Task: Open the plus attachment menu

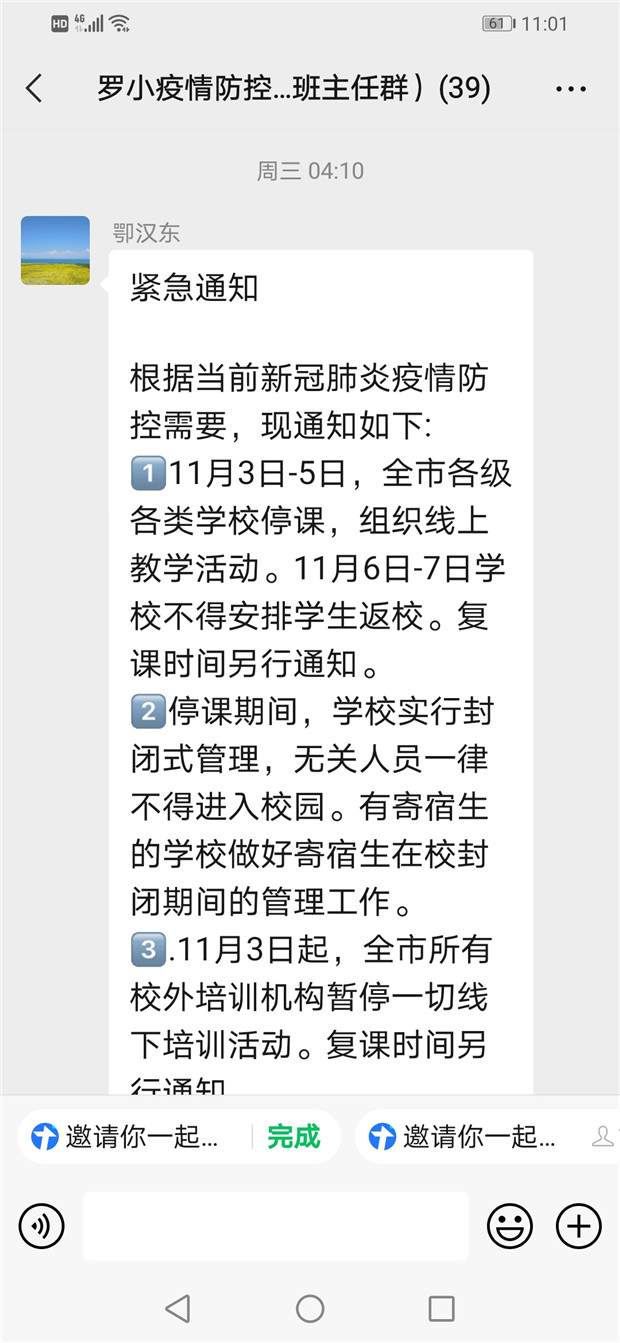Action: coord(578,1225)
